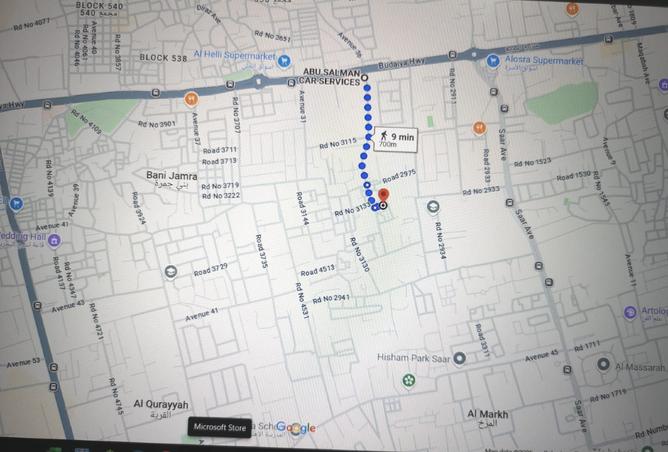668x452 pixels.
Task: Tap Abu Salman Car Services start point
Action: [364, 78]
